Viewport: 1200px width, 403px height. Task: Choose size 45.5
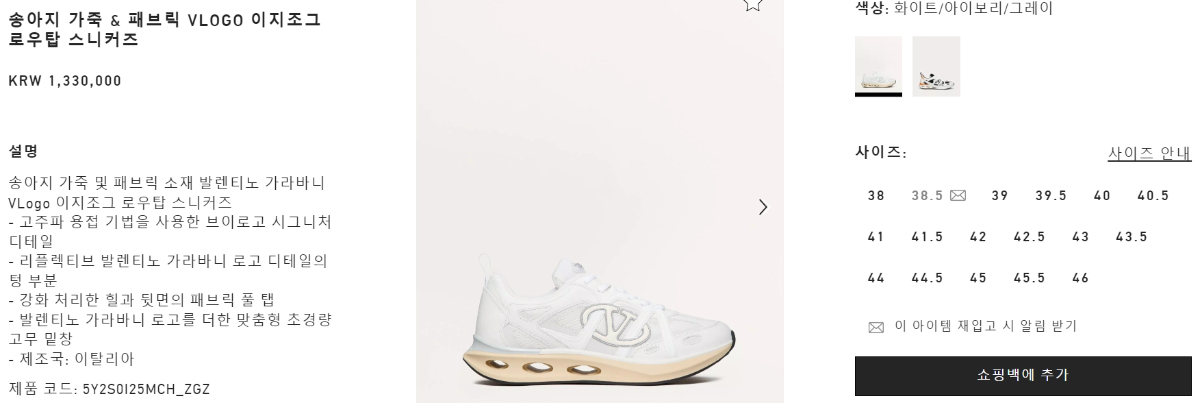tap(1029, 278)
